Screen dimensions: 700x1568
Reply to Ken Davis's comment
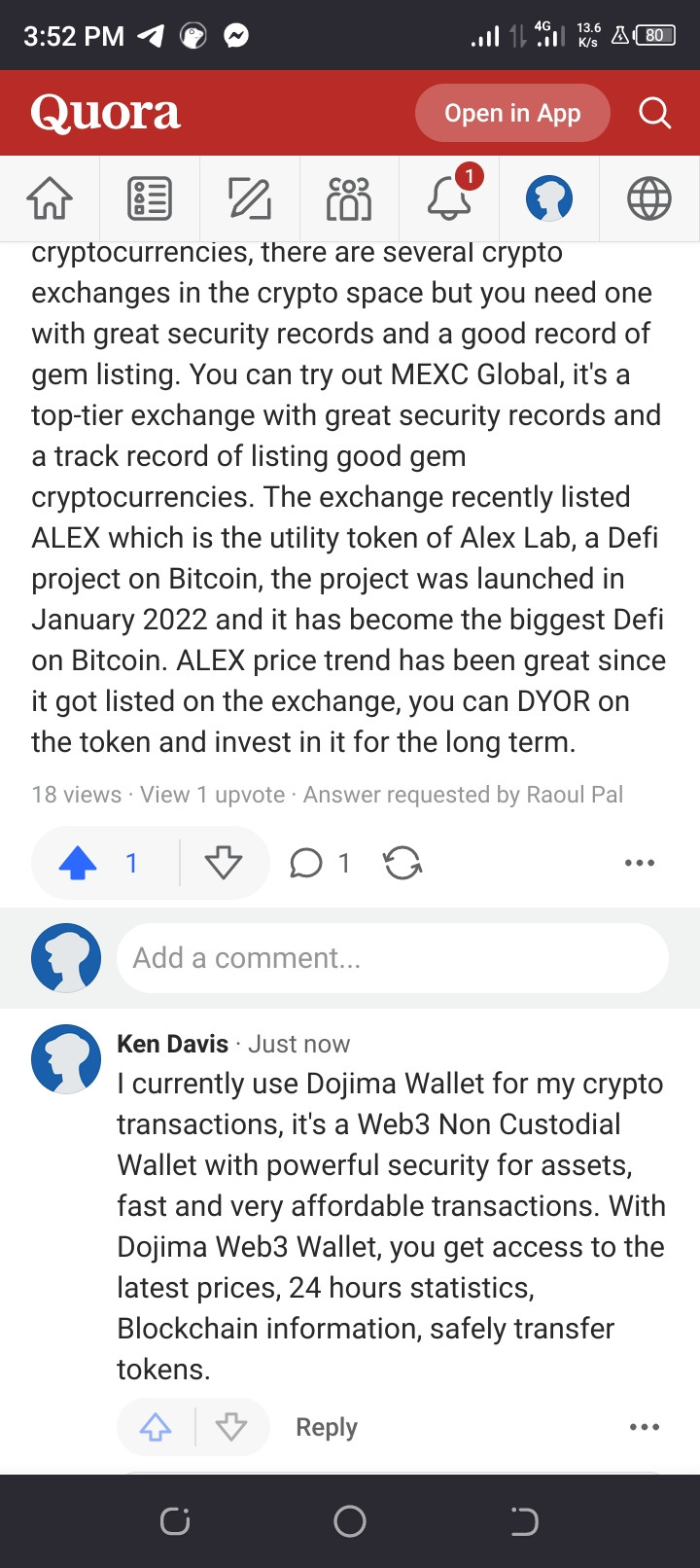coord(327,1427)
